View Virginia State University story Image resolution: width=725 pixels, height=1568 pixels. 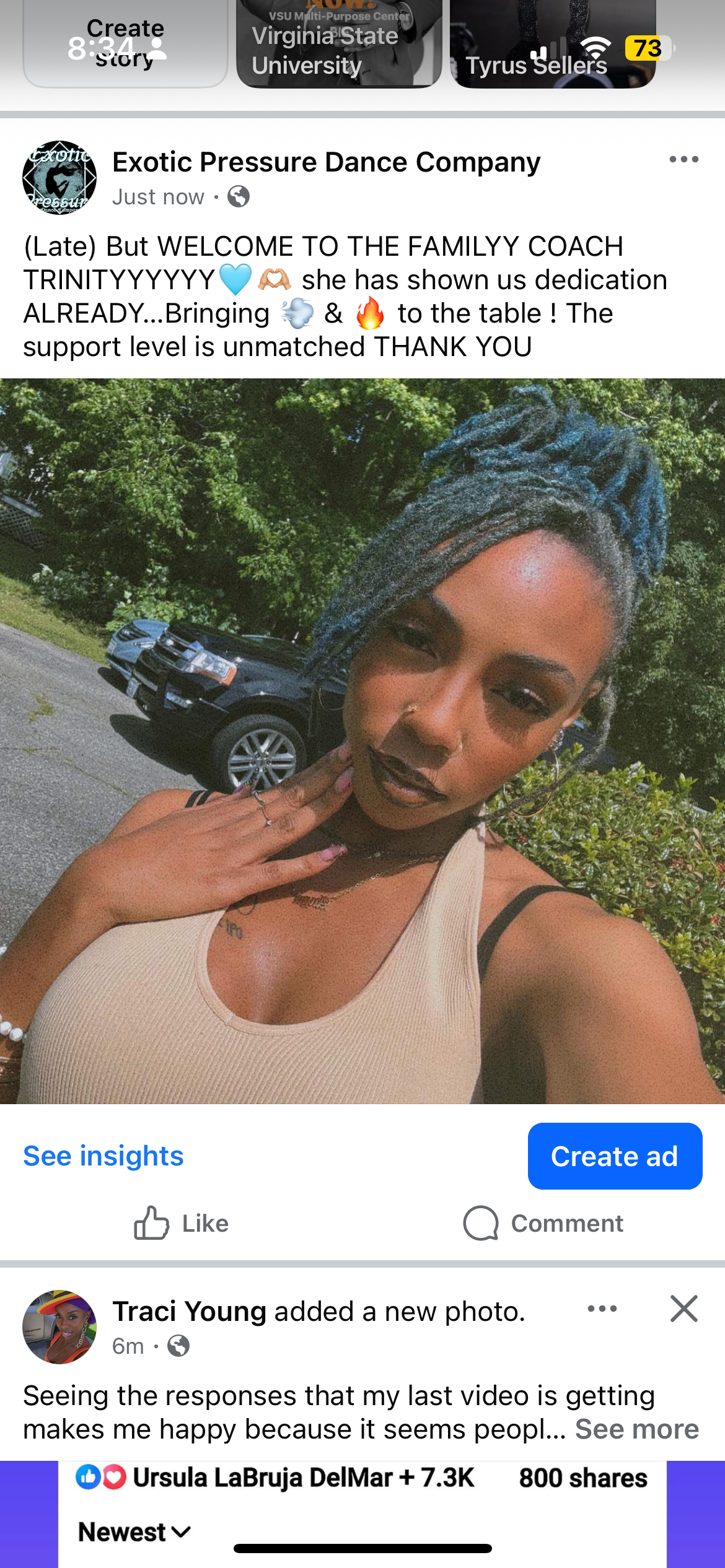click(338, 43)
